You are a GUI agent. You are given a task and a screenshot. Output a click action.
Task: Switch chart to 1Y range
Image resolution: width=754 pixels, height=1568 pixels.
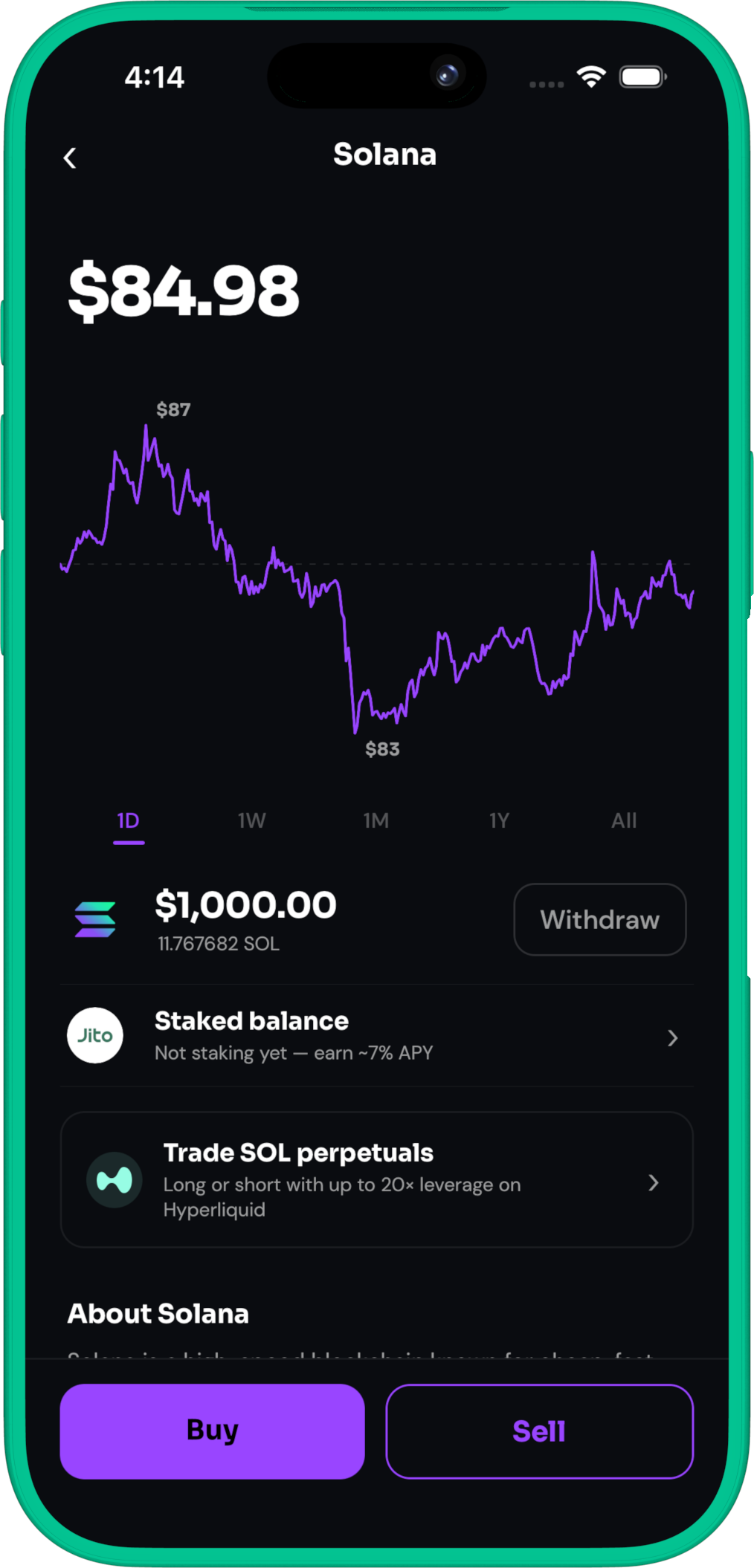point(499,821)
